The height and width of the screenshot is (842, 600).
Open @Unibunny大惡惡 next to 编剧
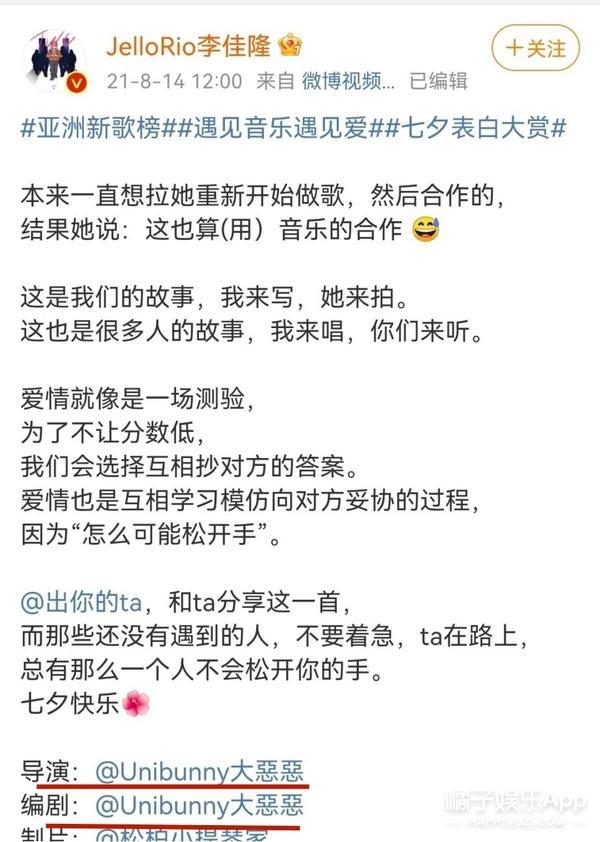[x=199, y=804]
